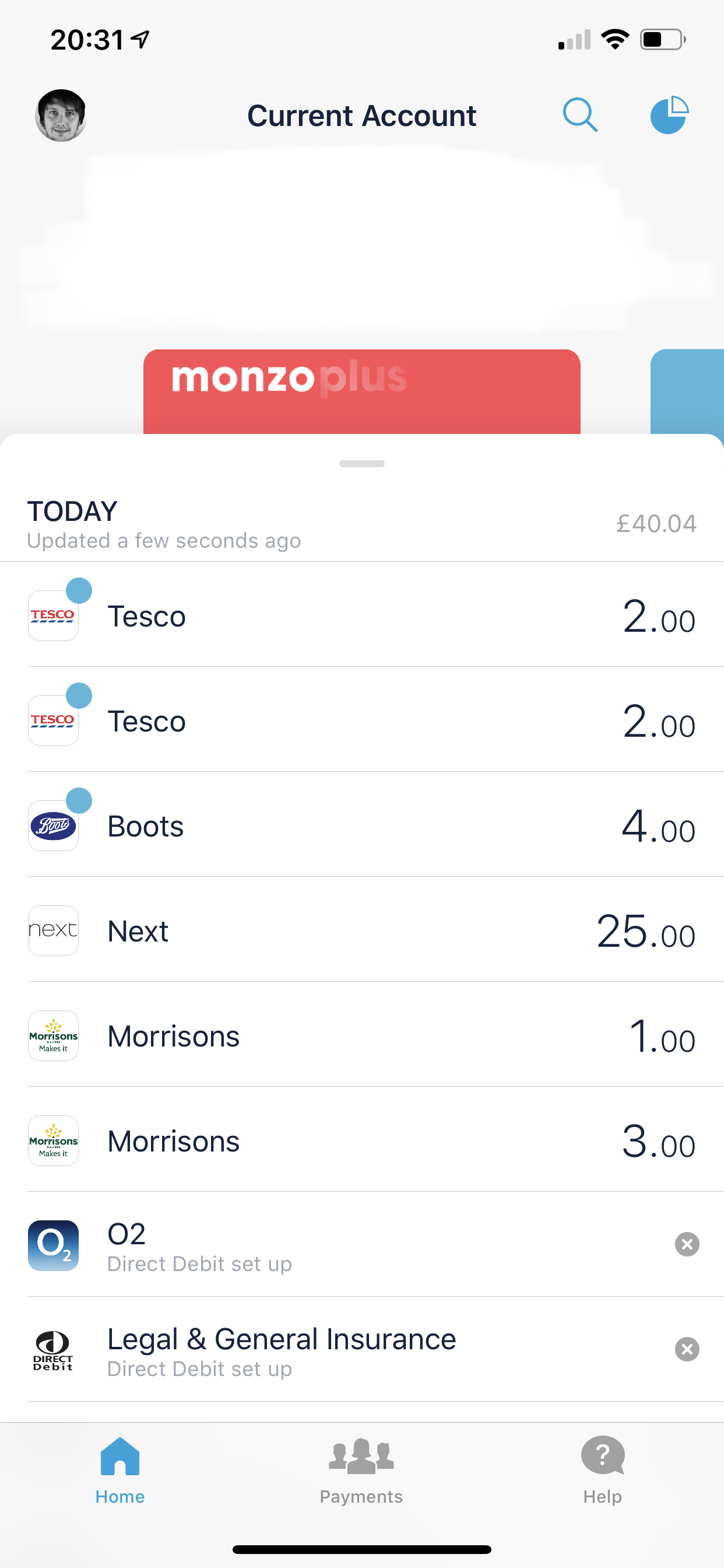Open the Morrisons 3.00 transaction

(362, 1139)
